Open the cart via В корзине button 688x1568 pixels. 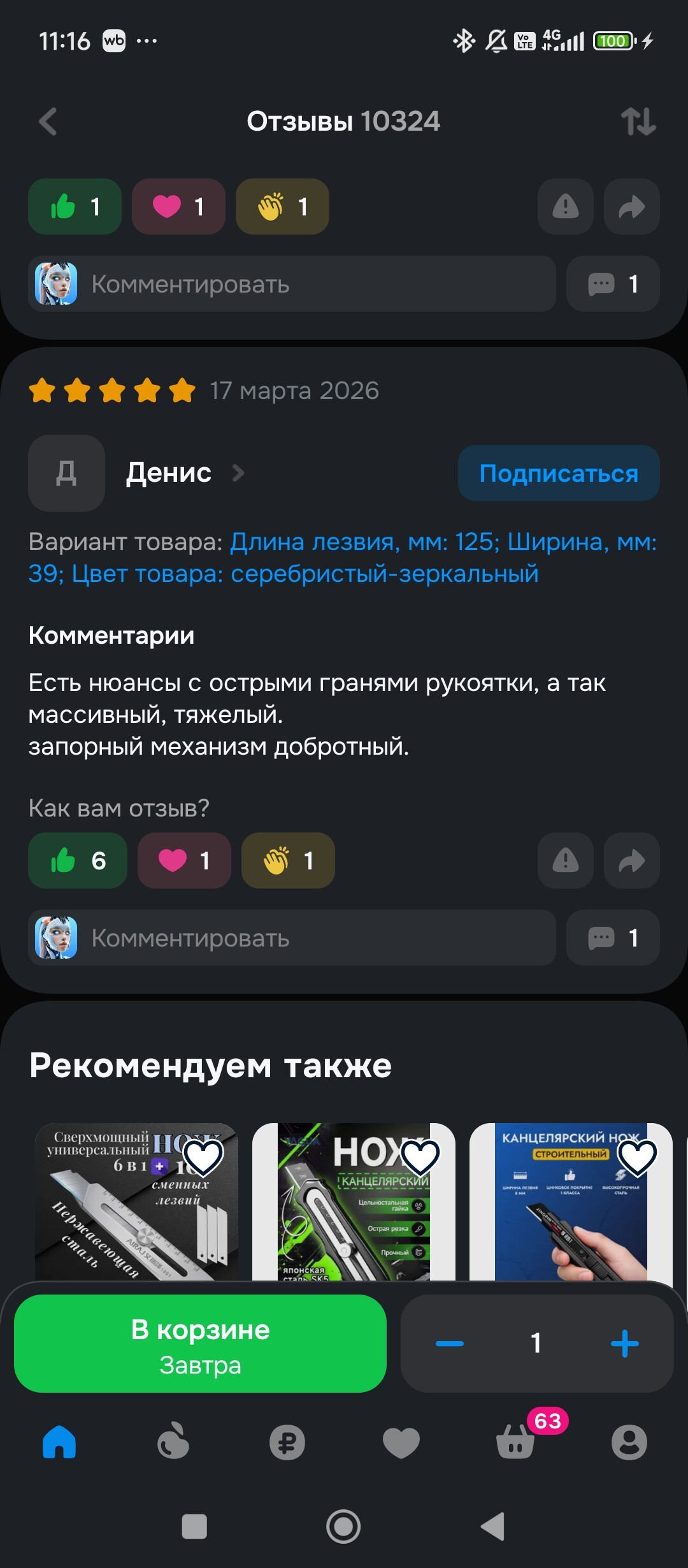point(200,1343)
